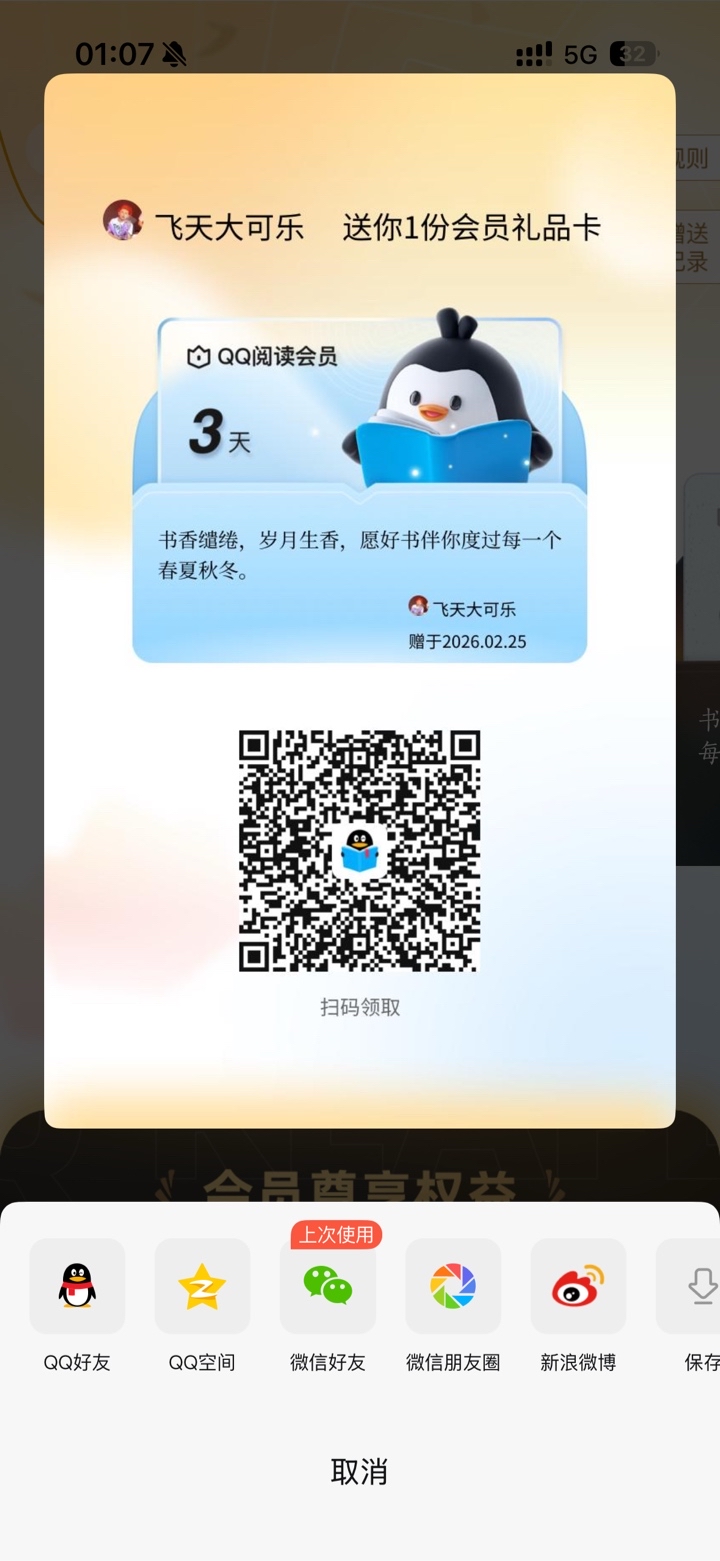Send to 微信好友
Image resolution: width=720 pixels, height=1561 pixels.
(328, 1286)
